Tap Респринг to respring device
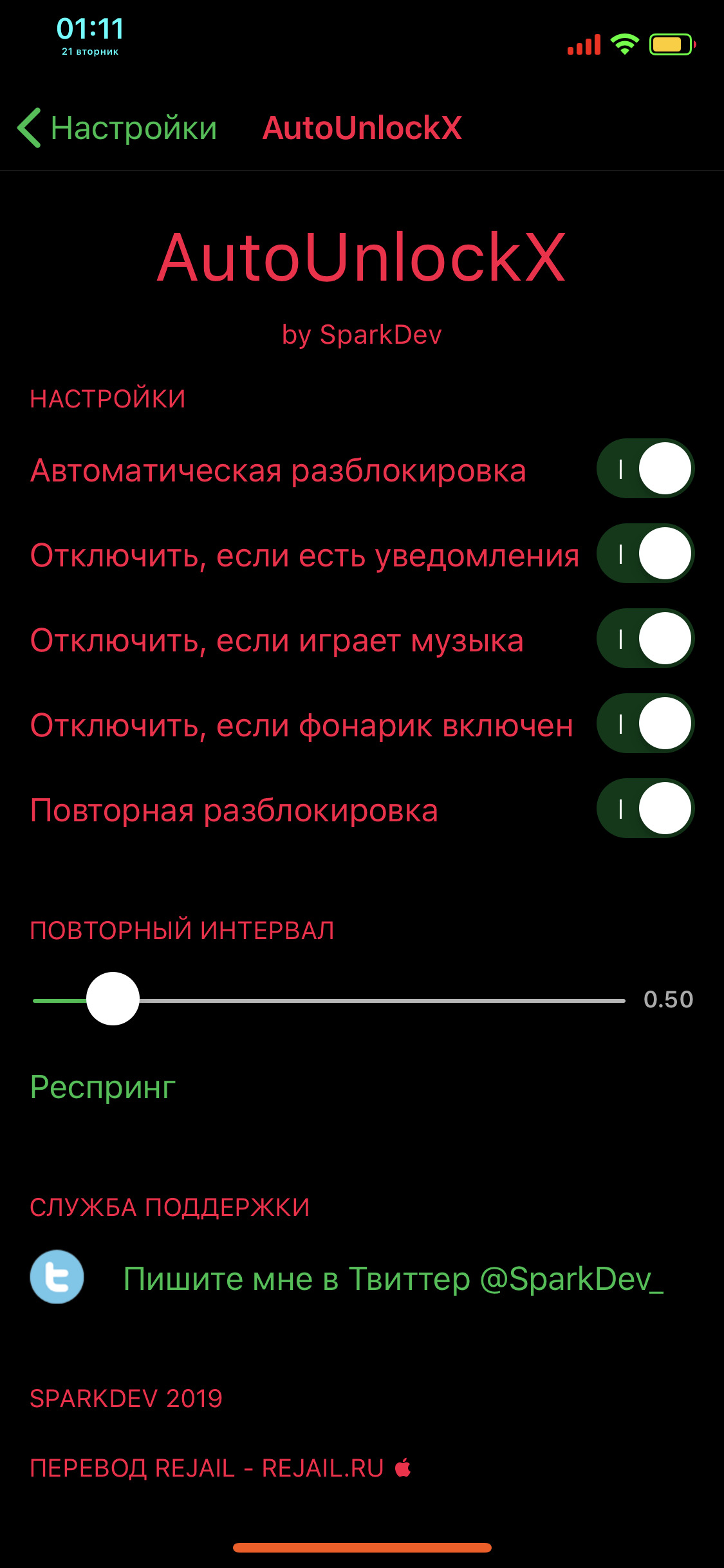Image resolution: width=724 pixels, height=1568 pixels. point(103,1088)
